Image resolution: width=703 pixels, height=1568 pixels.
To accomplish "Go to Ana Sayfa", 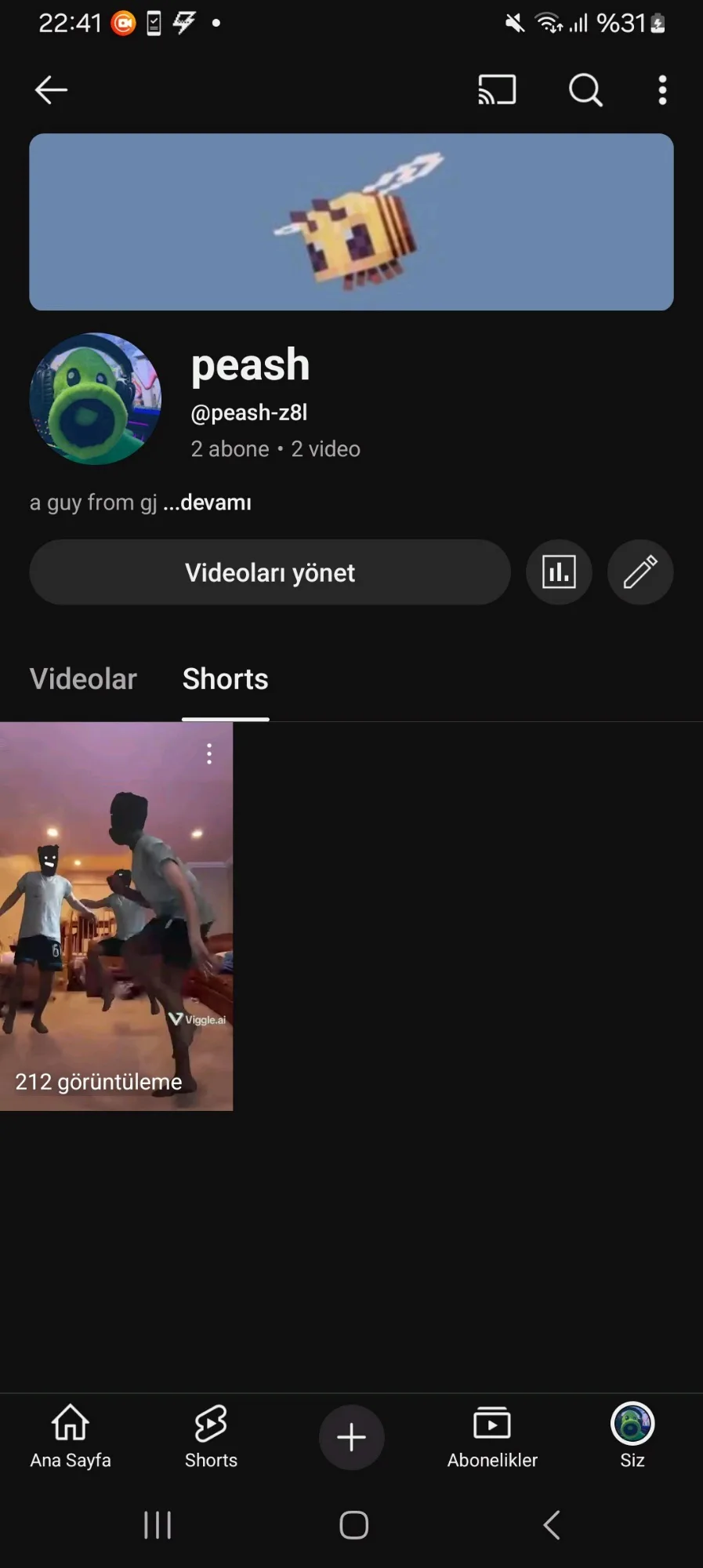I will pos(71,1436).
